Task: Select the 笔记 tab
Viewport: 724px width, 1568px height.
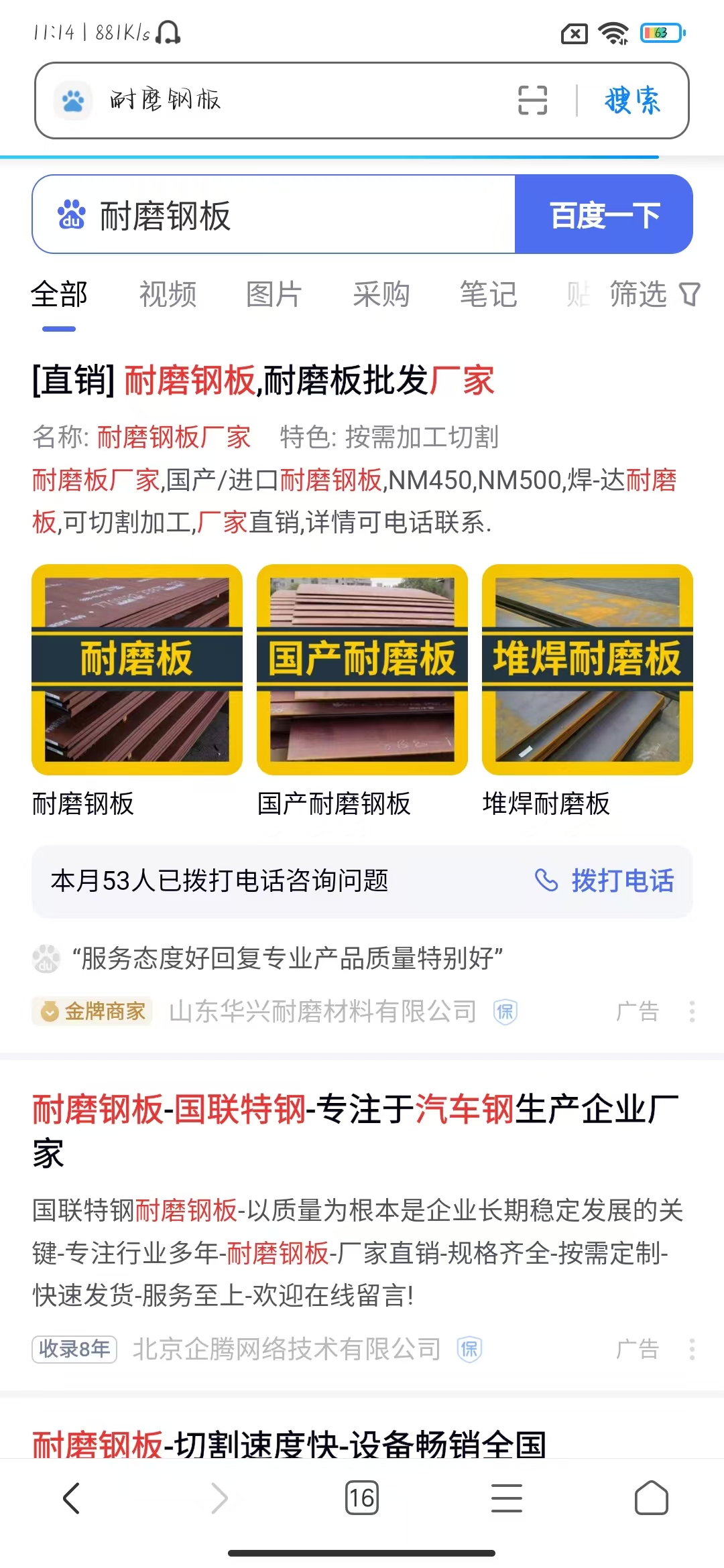Action: (488, 295)
